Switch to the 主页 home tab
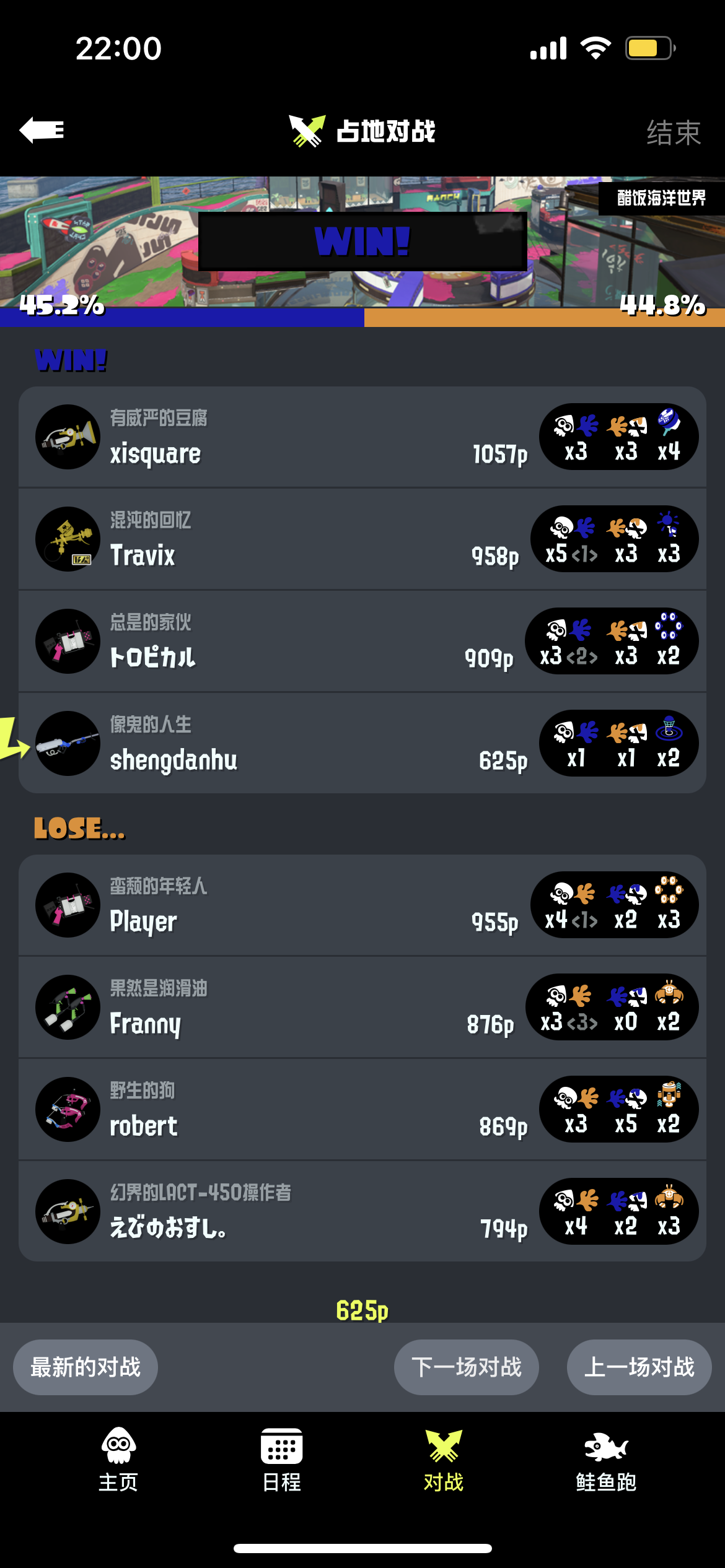 (118, 1460)
